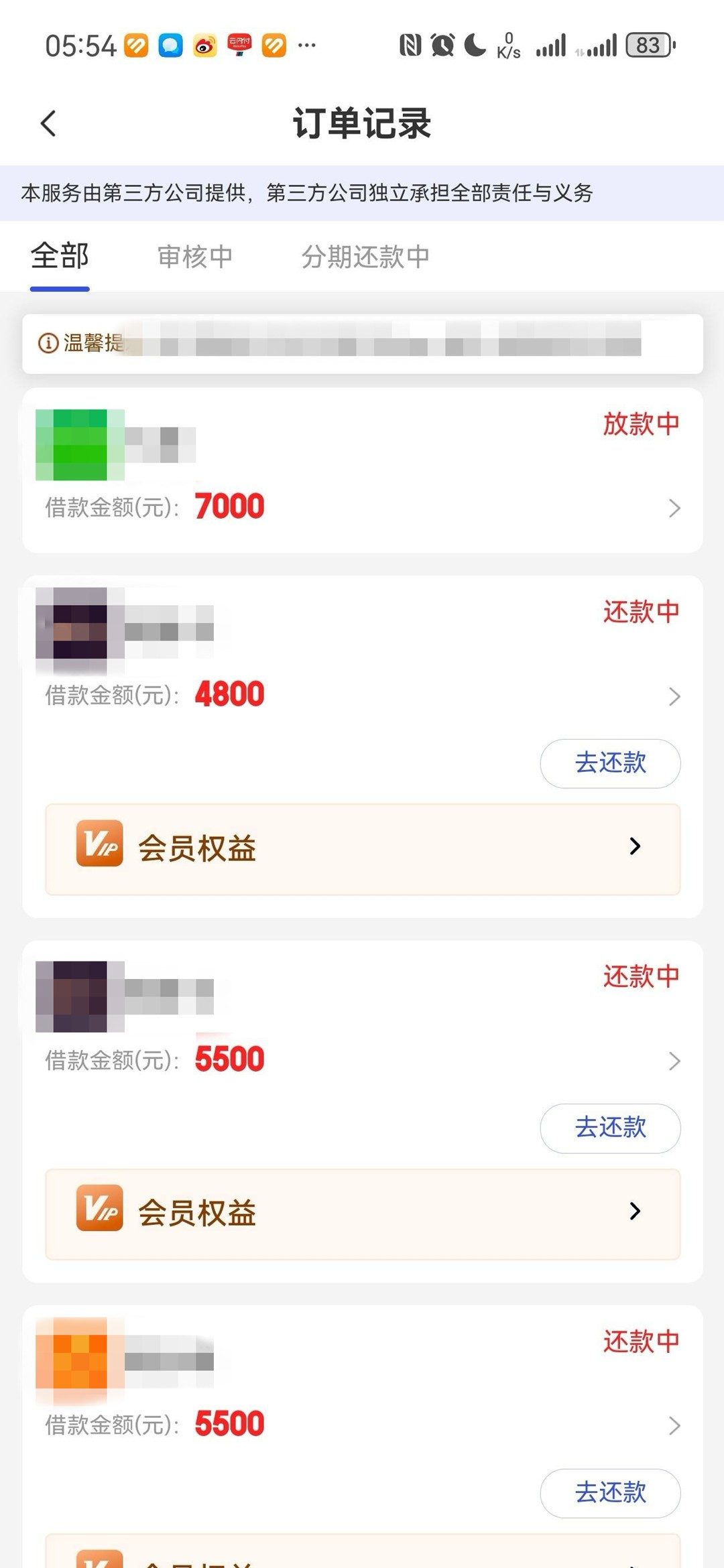Tap 去还款 for the 4800 yuan loan

pos(610,763)
